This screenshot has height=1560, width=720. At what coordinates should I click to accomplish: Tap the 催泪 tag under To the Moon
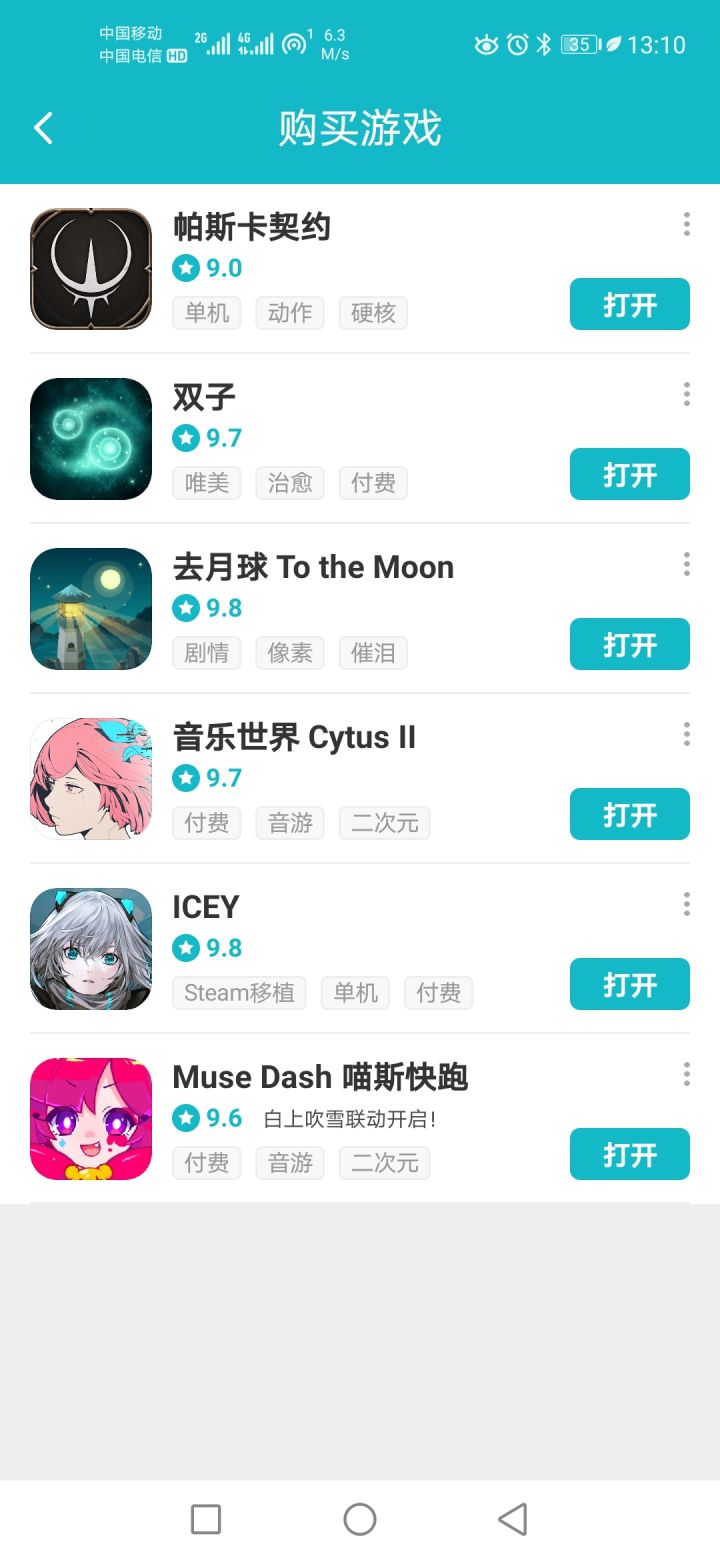373,653
